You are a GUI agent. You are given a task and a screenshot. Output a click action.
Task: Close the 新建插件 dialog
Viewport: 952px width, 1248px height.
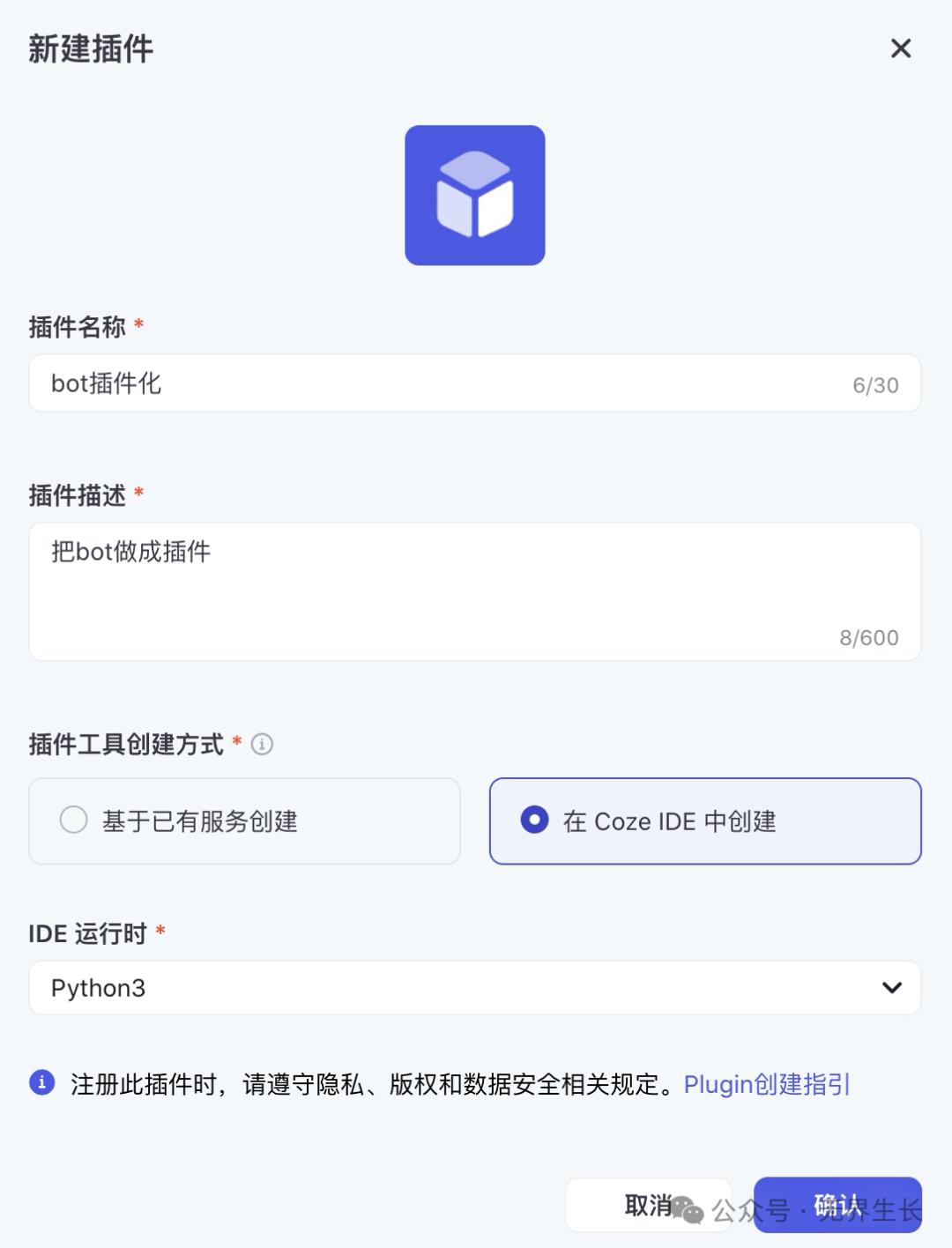(x=900, y=48)
